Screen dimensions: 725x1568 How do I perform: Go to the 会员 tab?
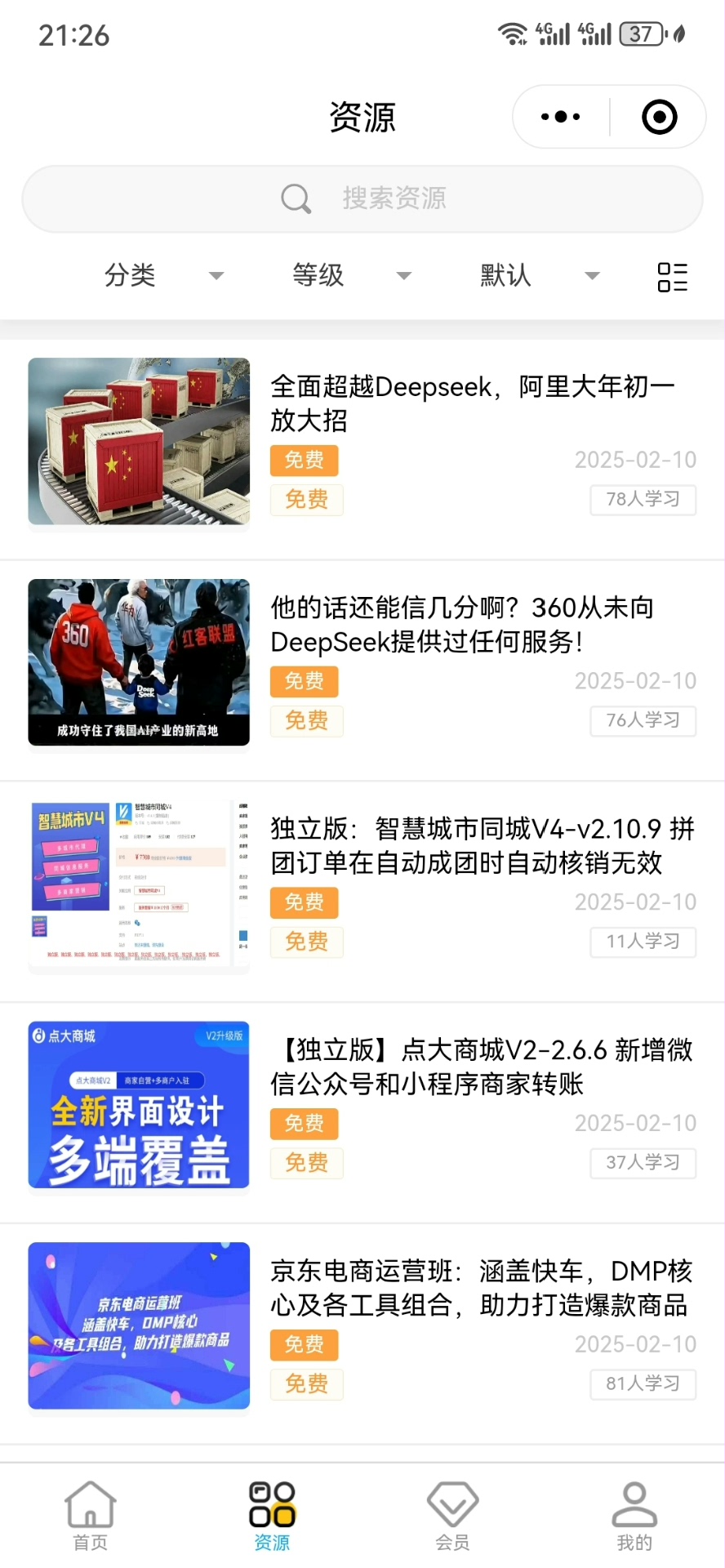[x=453, y=1516]
